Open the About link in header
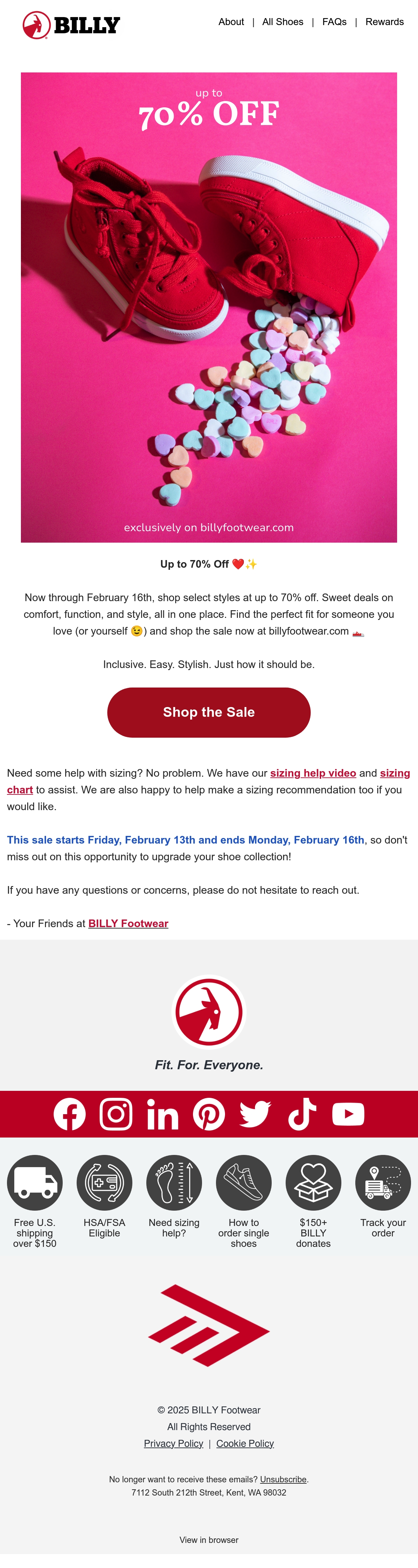 click(231, 22)
